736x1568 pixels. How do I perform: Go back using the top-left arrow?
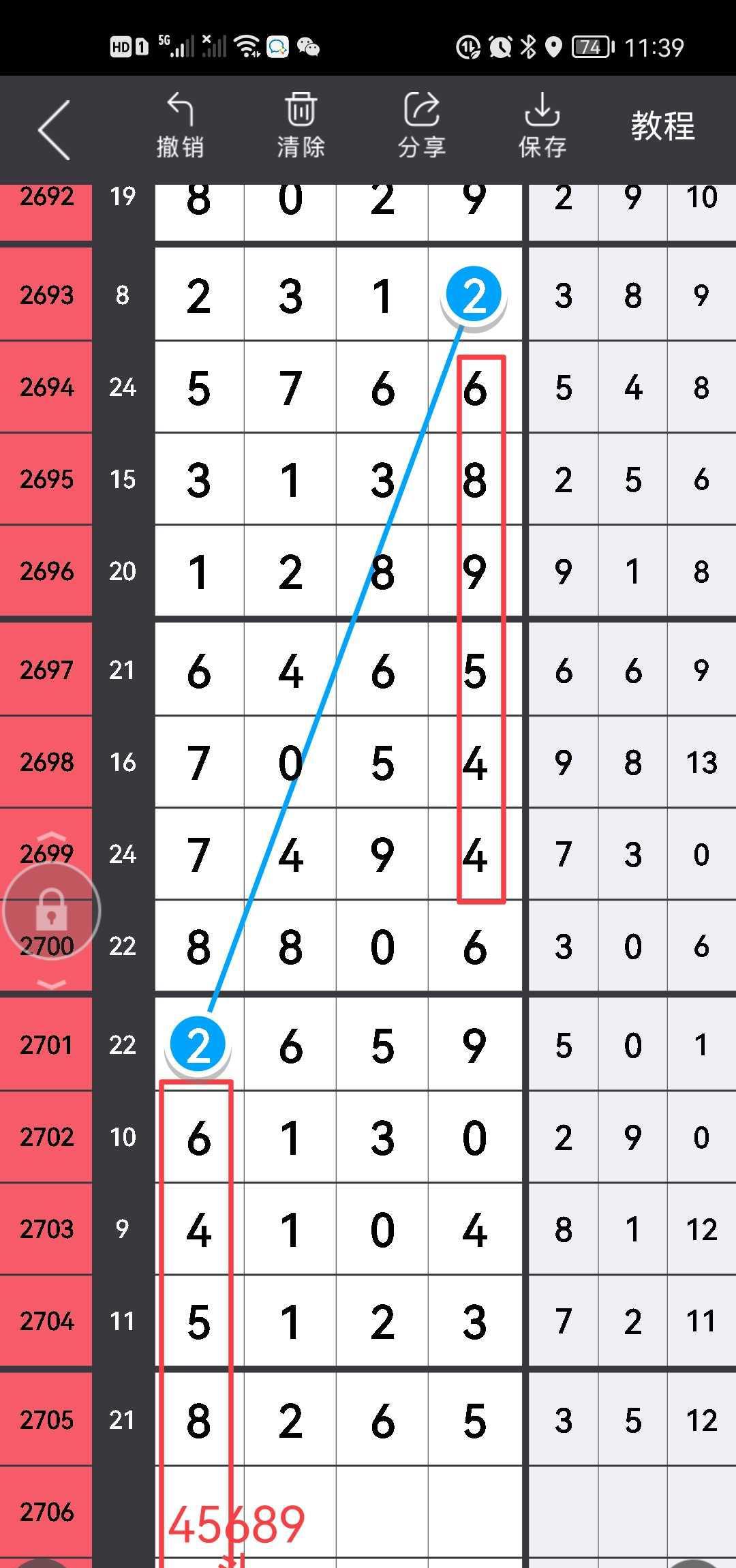pyautogui.click(x=55, y=130)
